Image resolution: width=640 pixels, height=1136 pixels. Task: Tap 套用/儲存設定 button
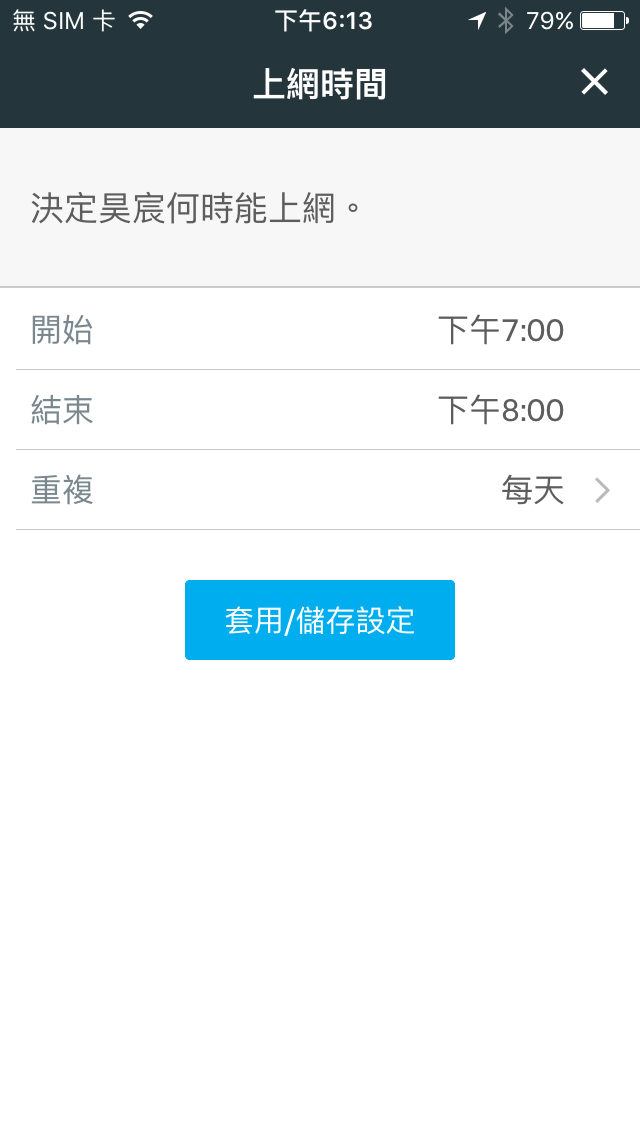[x=320, y=620]
